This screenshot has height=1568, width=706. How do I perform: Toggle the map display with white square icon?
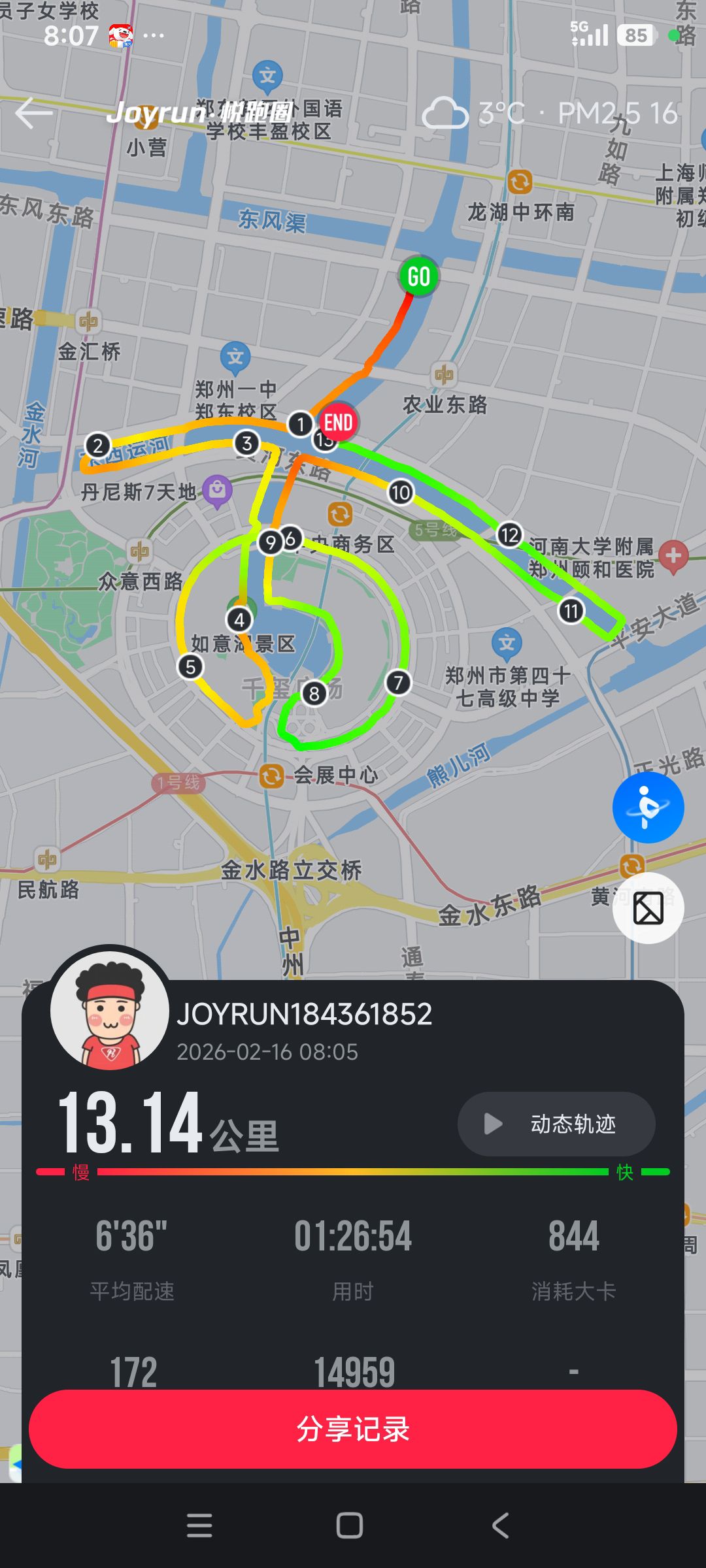pyautogui.click(x=648, y=908)
